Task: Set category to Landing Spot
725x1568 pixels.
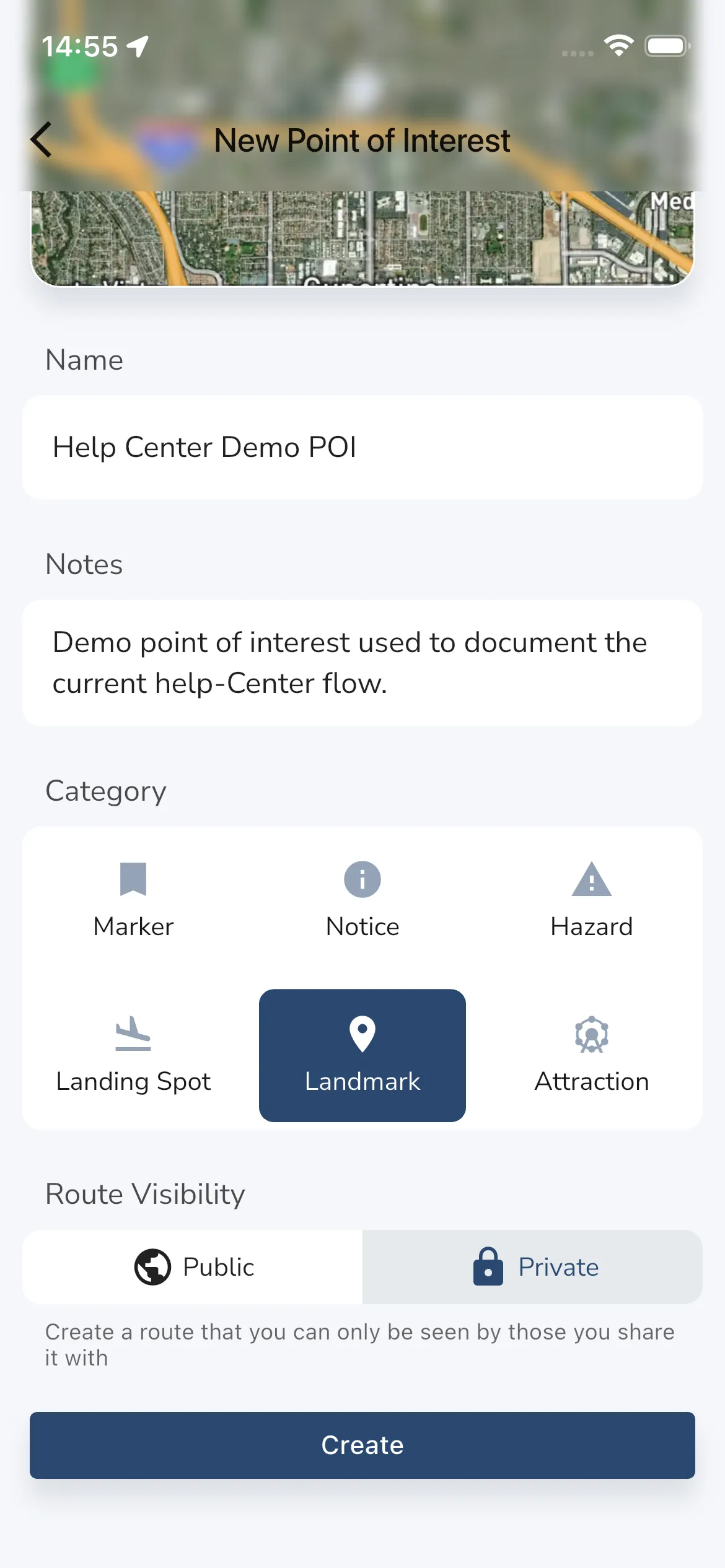Action: click(133, 1055)
